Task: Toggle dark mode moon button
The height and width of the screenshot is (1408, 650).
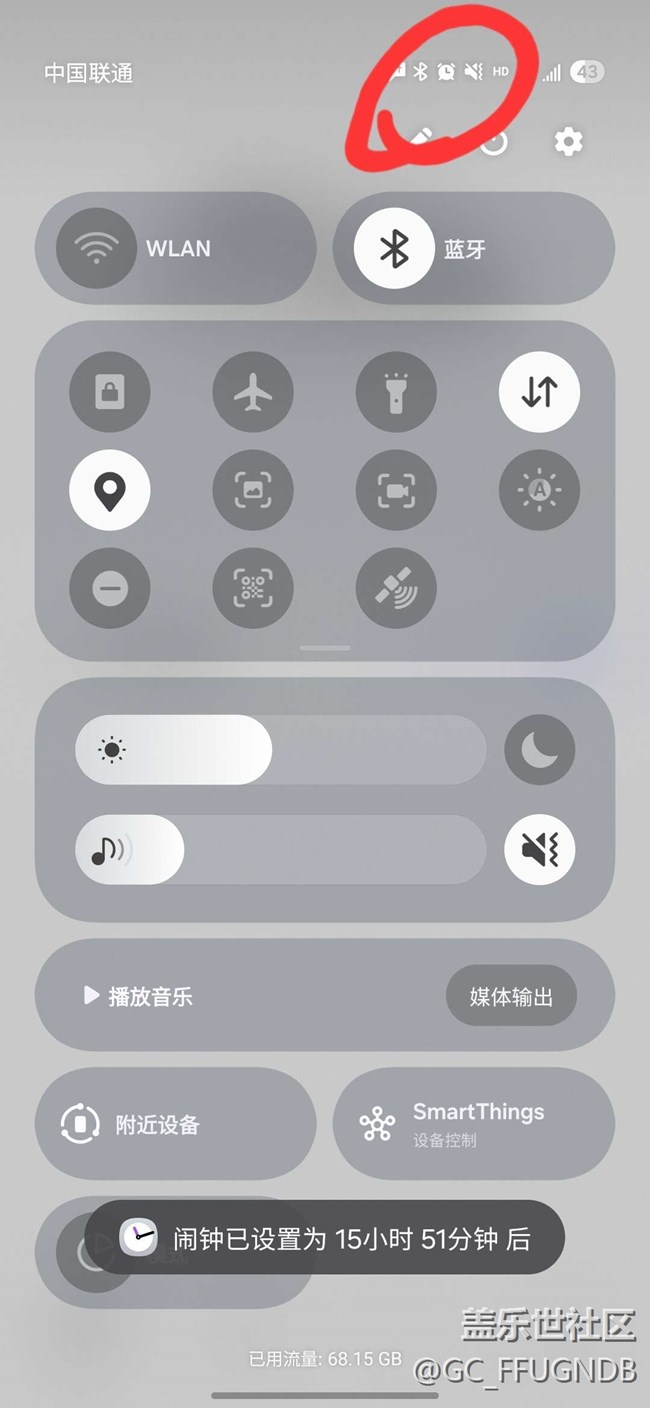Action: click(540, 750)
